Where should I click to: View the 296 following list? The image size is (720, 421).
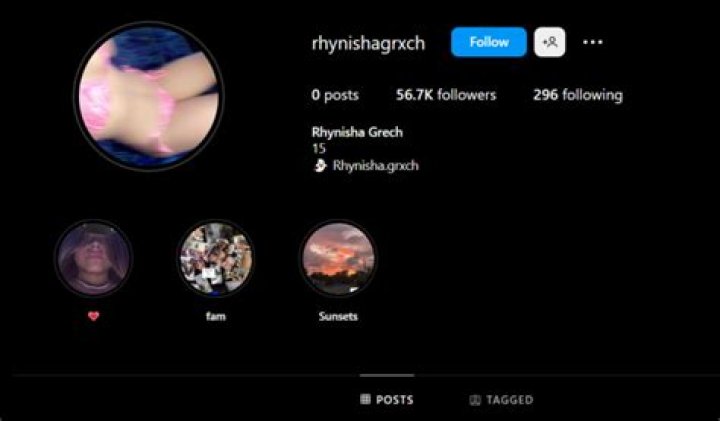577,95
